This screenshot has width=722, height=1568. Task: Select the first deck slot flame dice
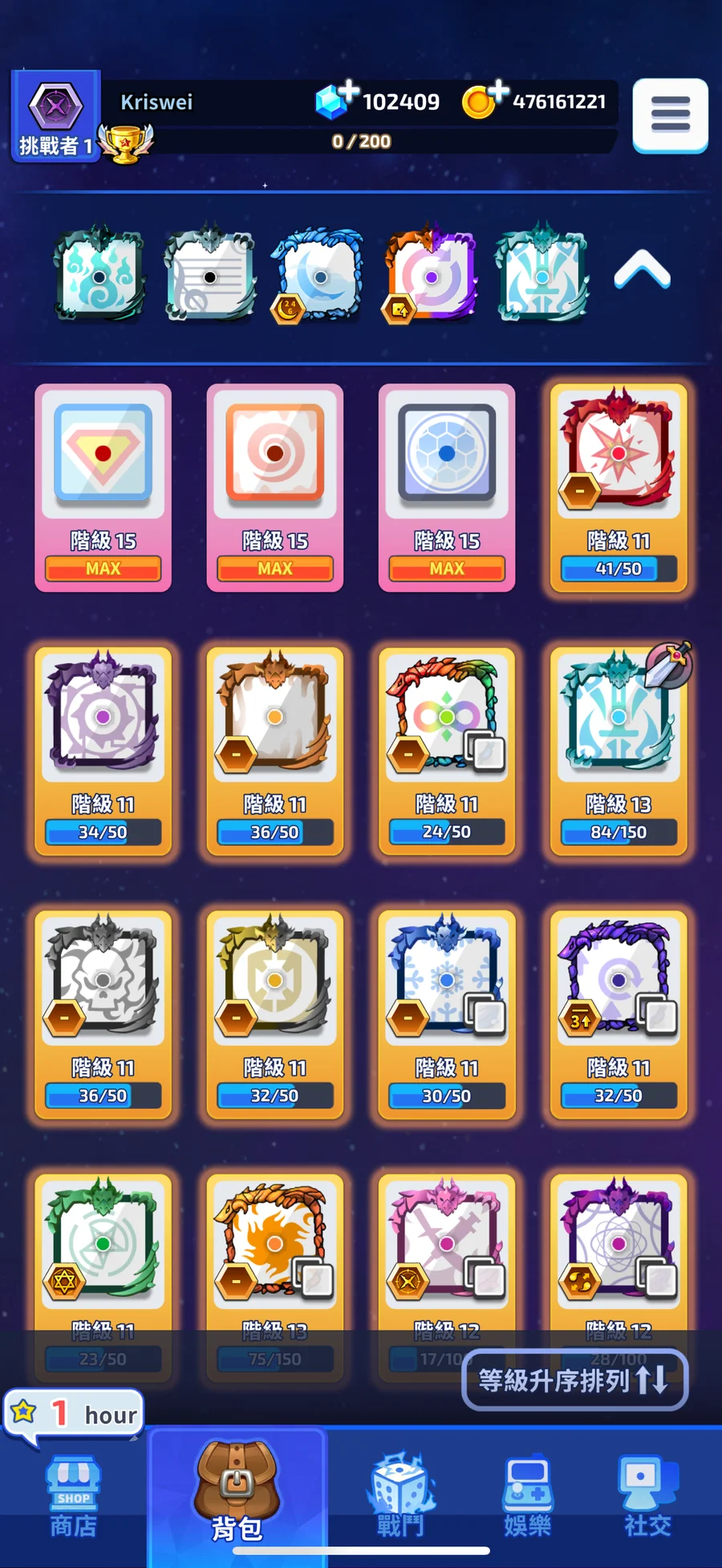coord(99,276)
